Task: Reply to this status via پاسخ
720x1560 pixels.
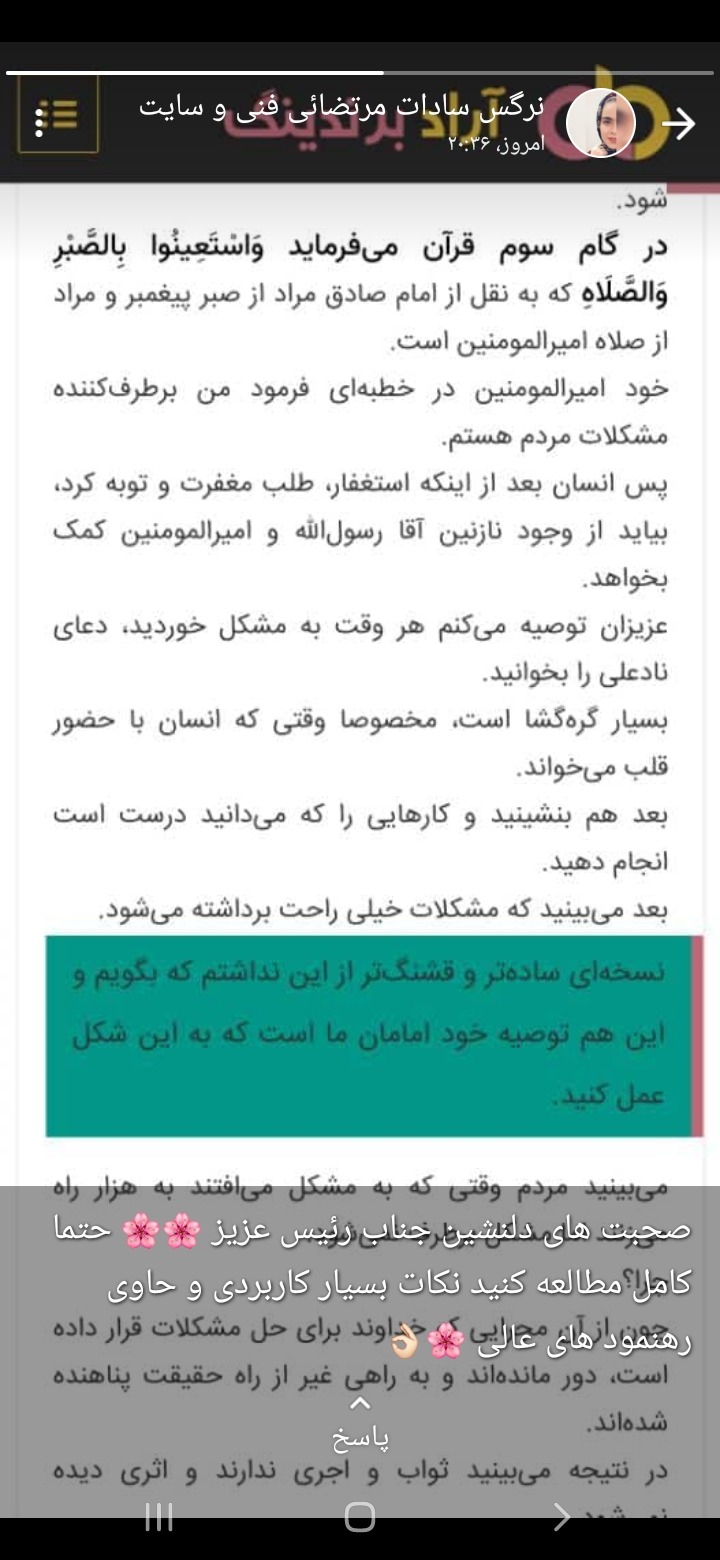Action: pyautogui.click(x=360, y=1426)
